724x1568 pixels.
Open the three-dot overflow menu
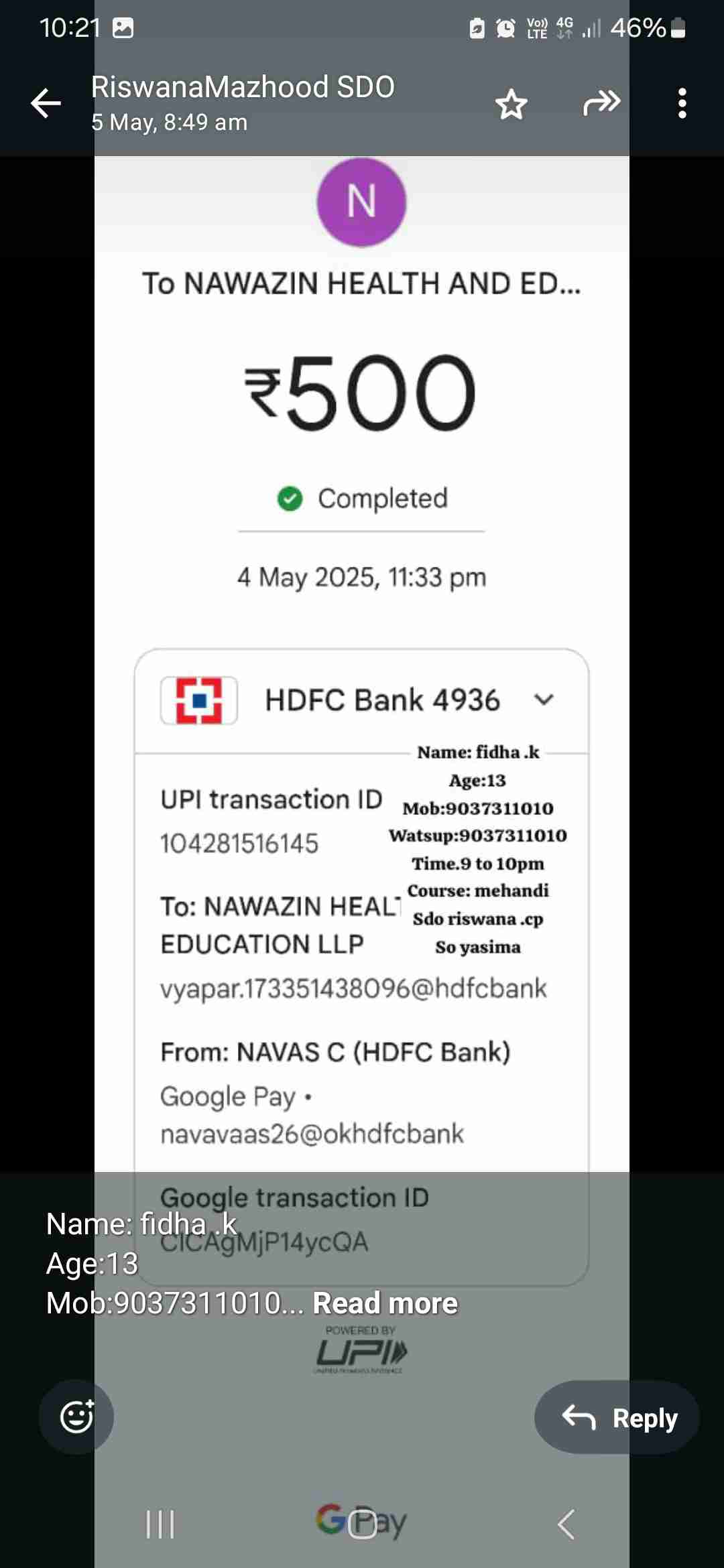682,103
